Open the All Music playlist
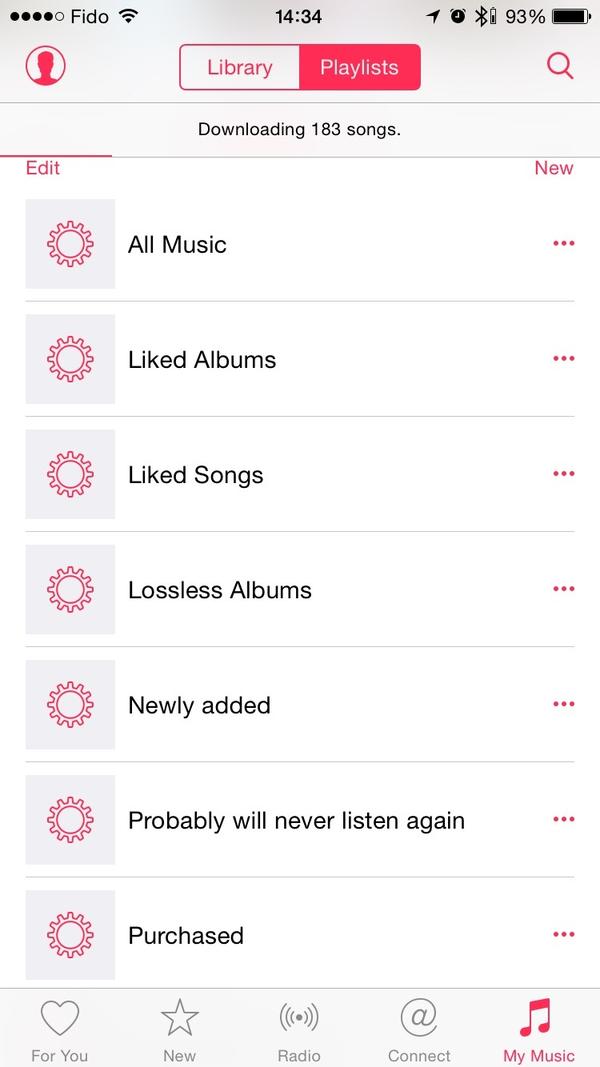Viewport: 600px width, 1067px height. coord(177,244)
